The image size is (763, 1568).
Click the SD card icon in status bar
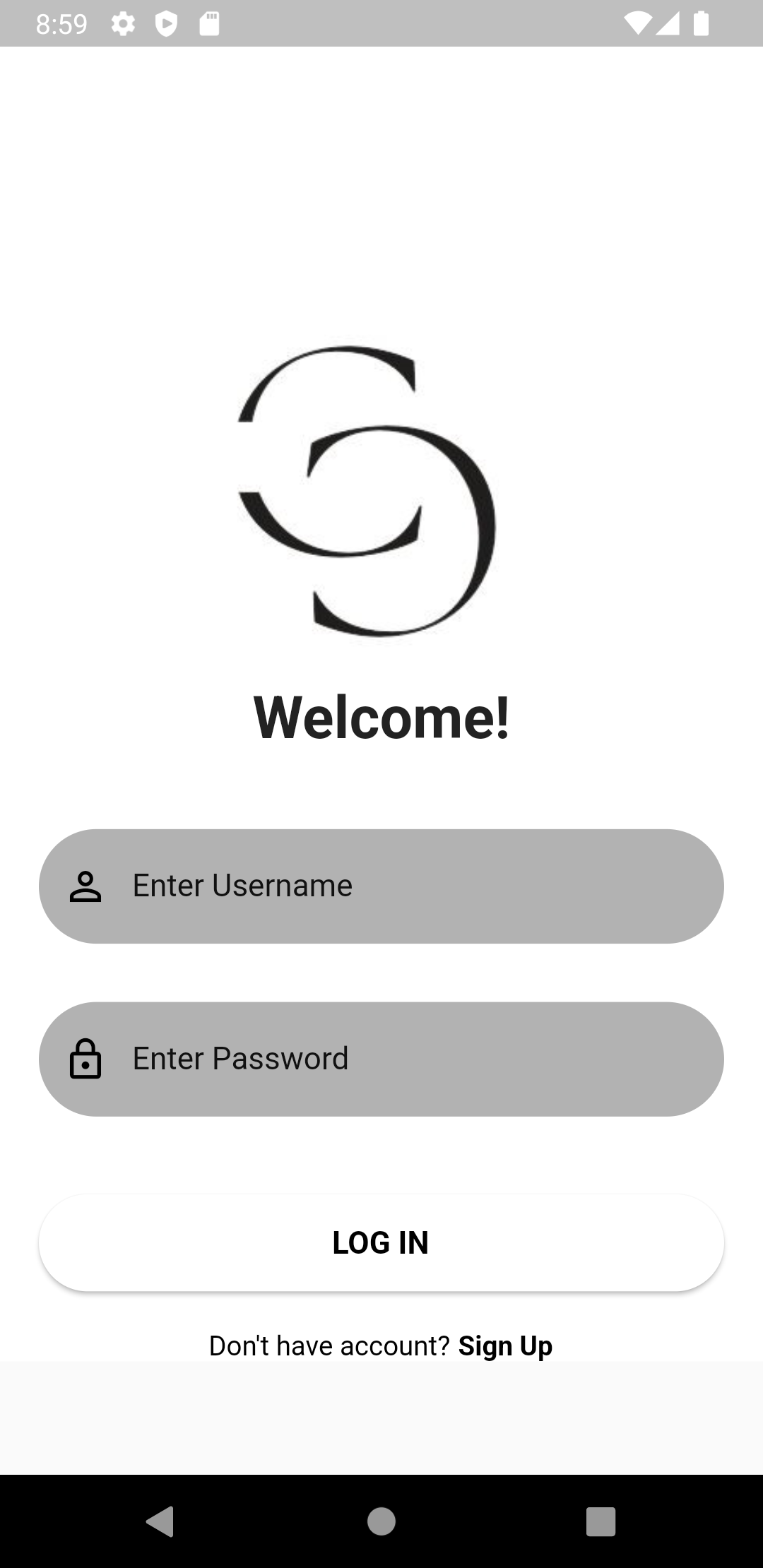pyautogui.click(x=210, y=23)
